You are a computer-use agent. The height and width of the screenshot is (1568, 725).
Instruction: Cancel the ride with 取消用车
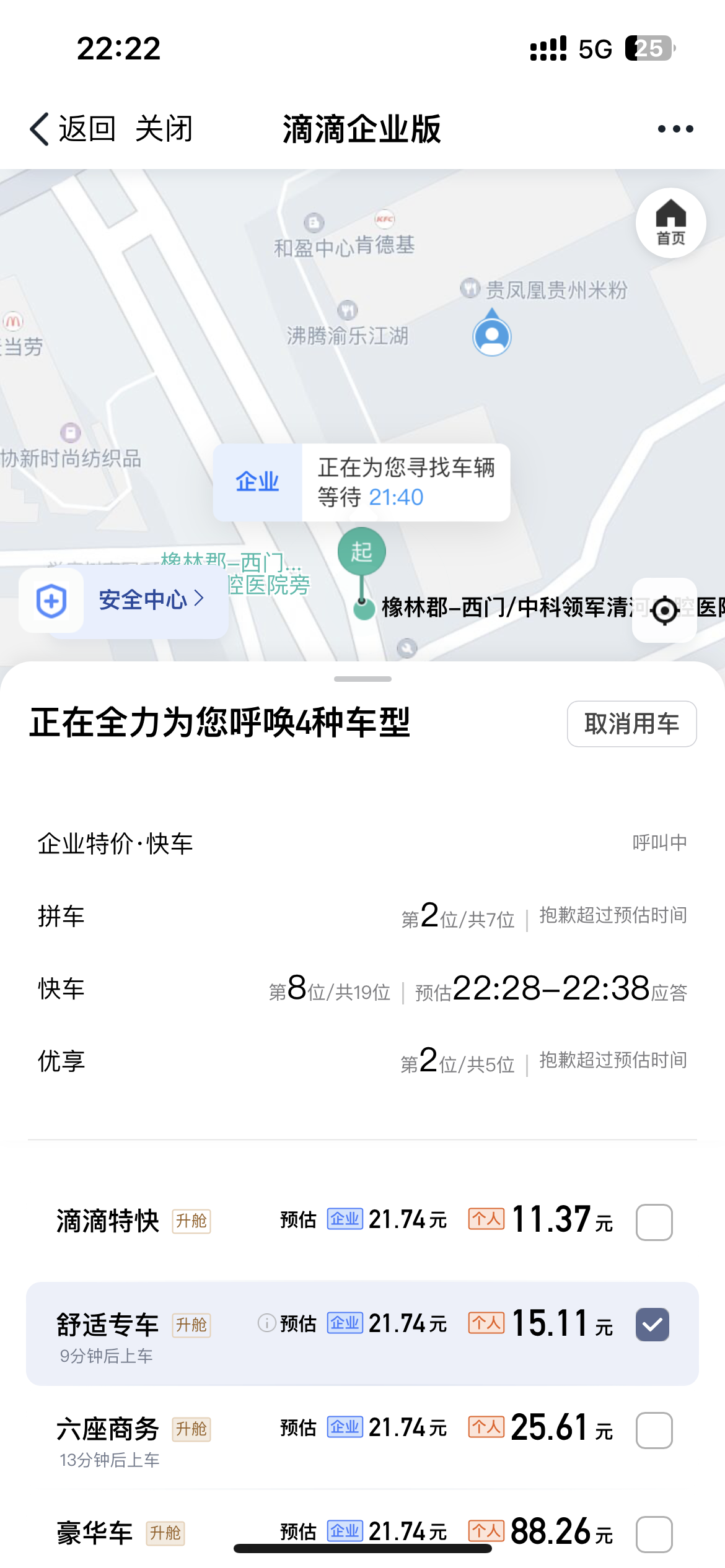click(631, 723)
